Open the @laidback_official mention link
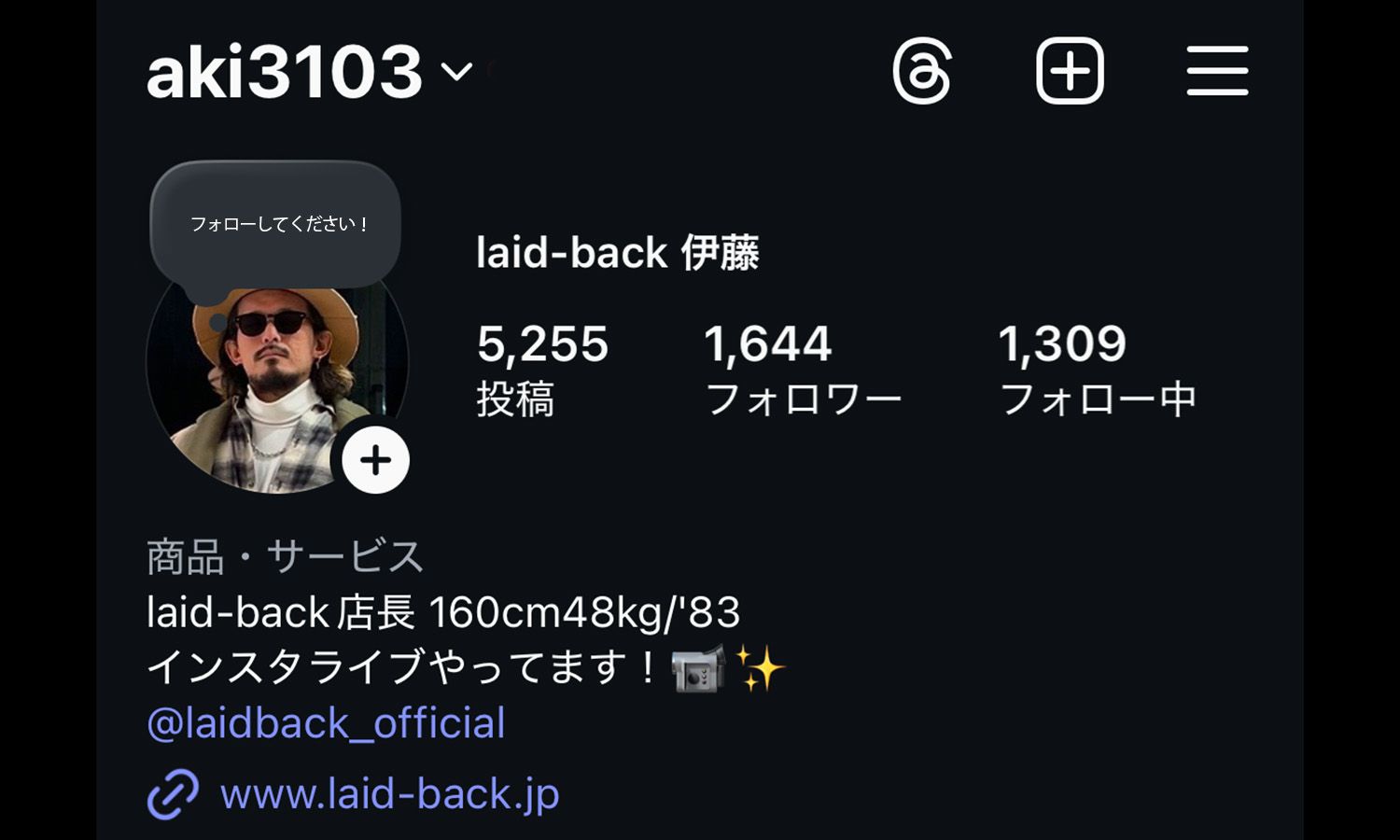This screenshot has height=840, width=1400. 326,723
